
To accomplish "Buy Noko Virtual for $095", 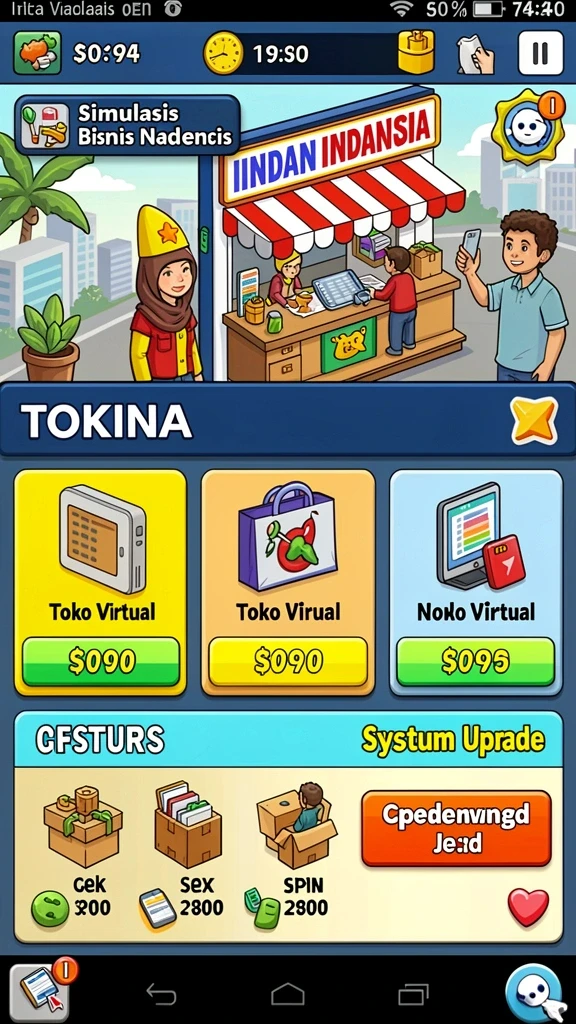I will [x=475, y=662].
